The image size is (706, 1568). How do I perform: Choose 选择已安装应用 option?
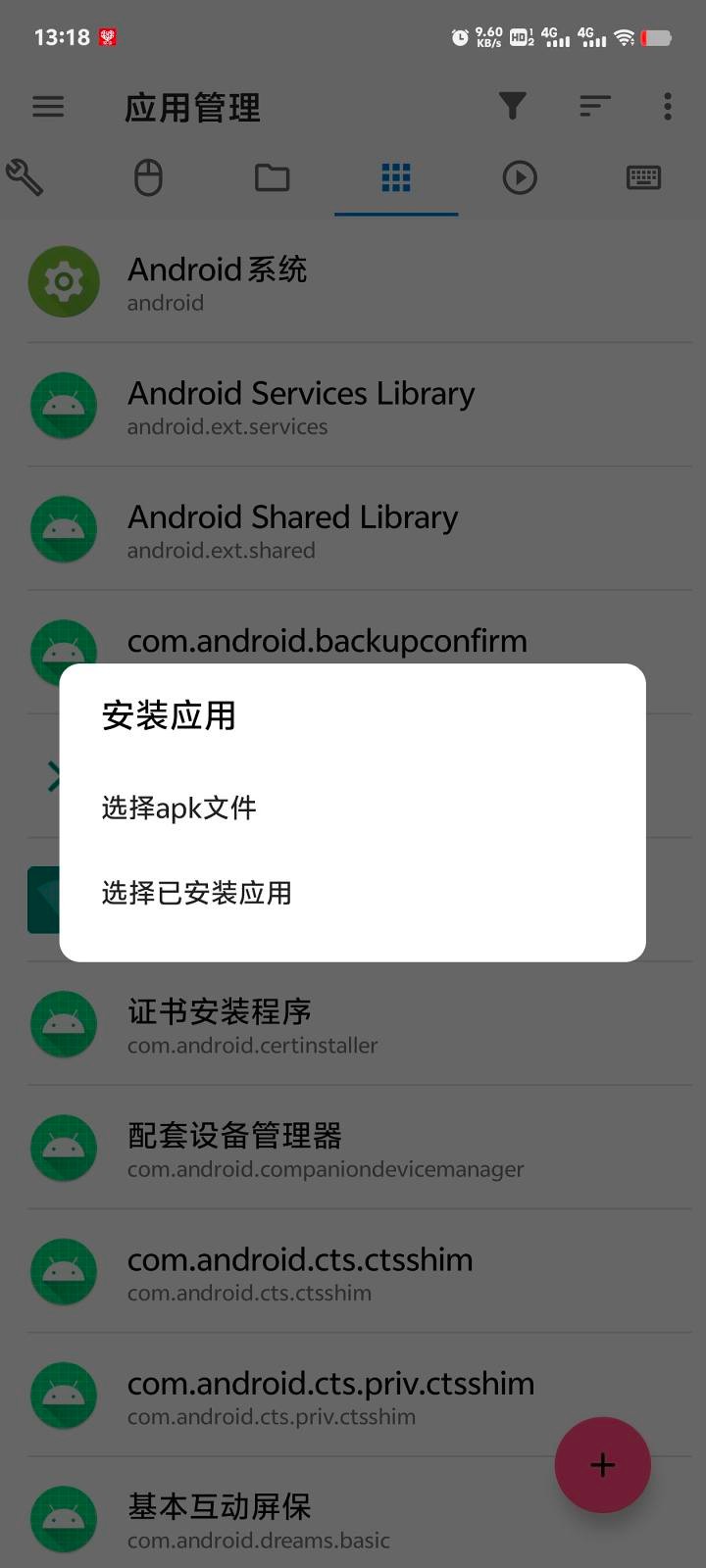(196, 893)
